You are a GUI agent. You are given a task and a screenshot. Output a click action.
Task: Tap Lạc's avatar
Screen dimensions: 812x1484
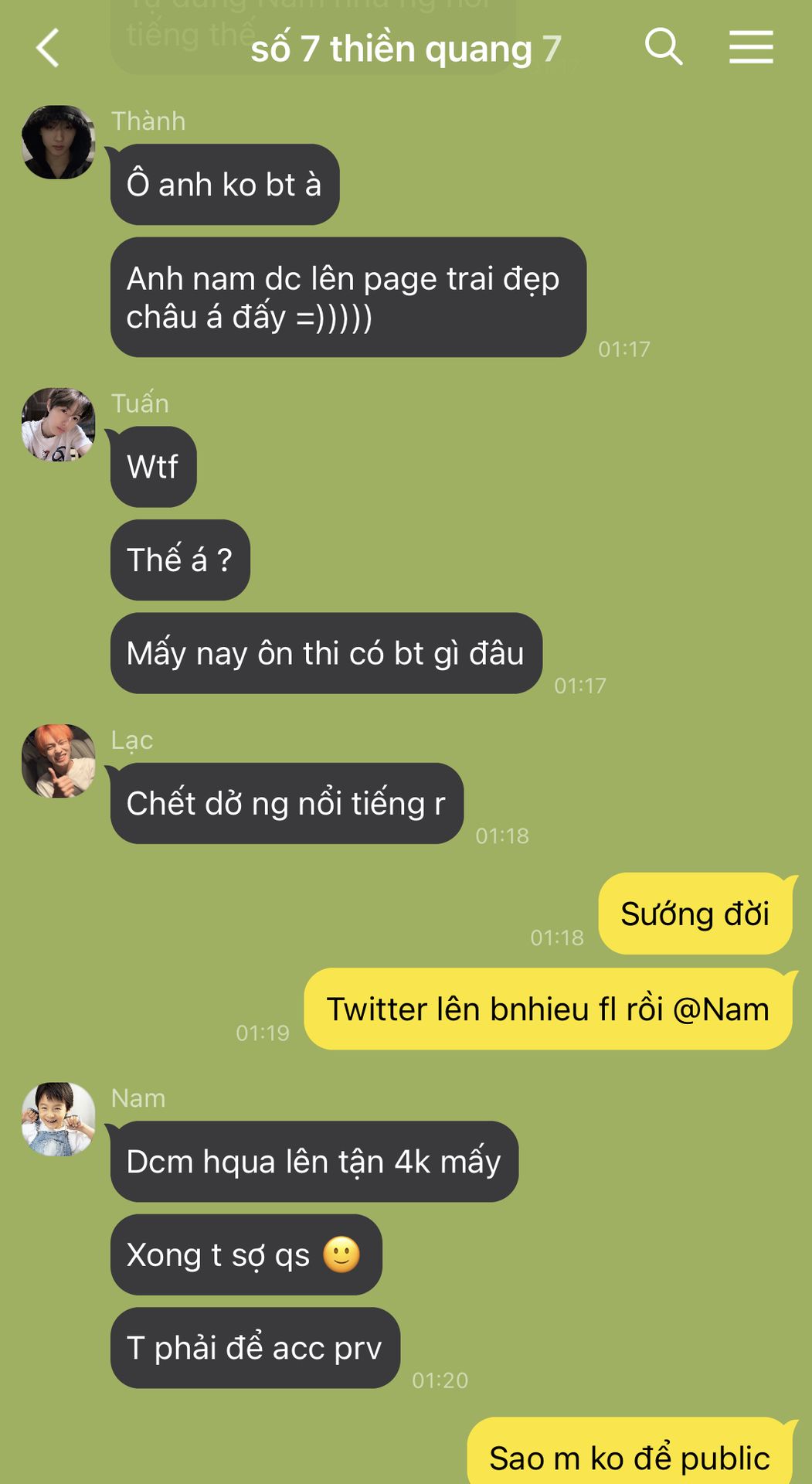[x=59, y=761]
